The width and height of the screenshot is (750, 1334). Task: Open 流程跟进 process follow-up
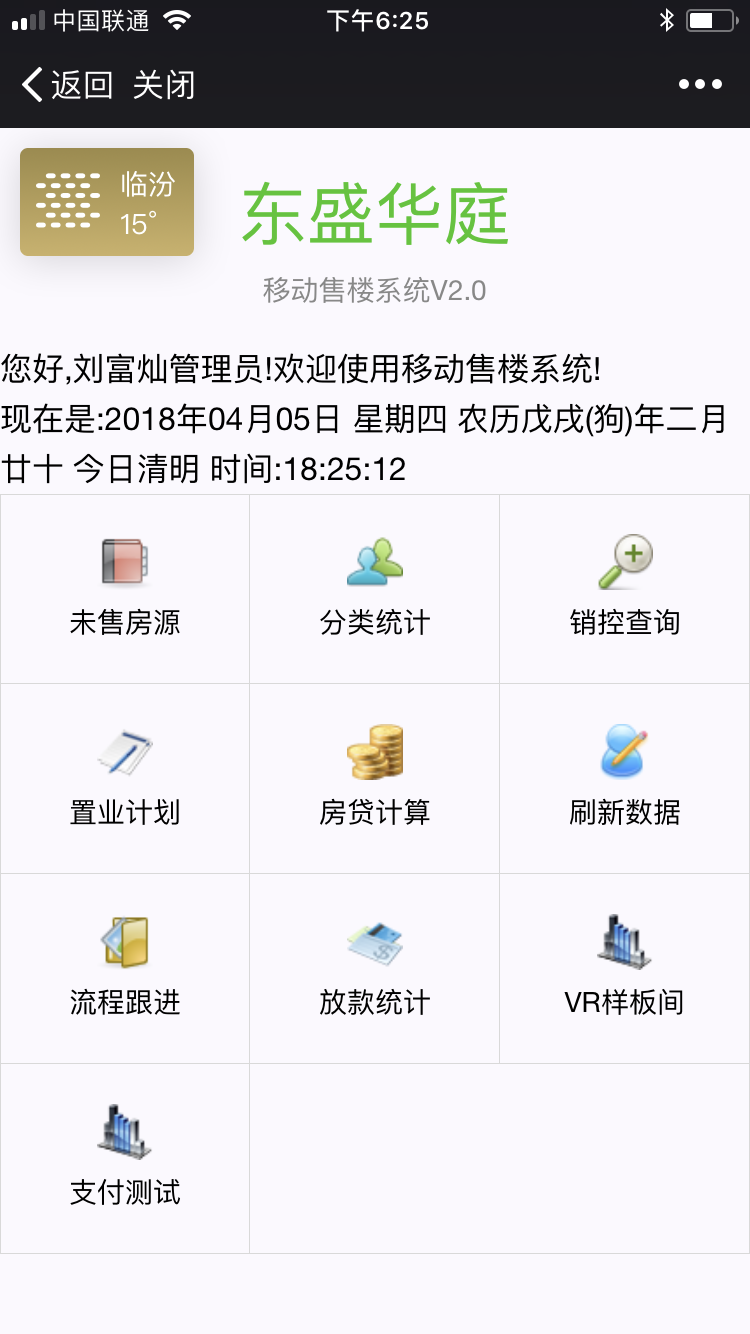125,969
